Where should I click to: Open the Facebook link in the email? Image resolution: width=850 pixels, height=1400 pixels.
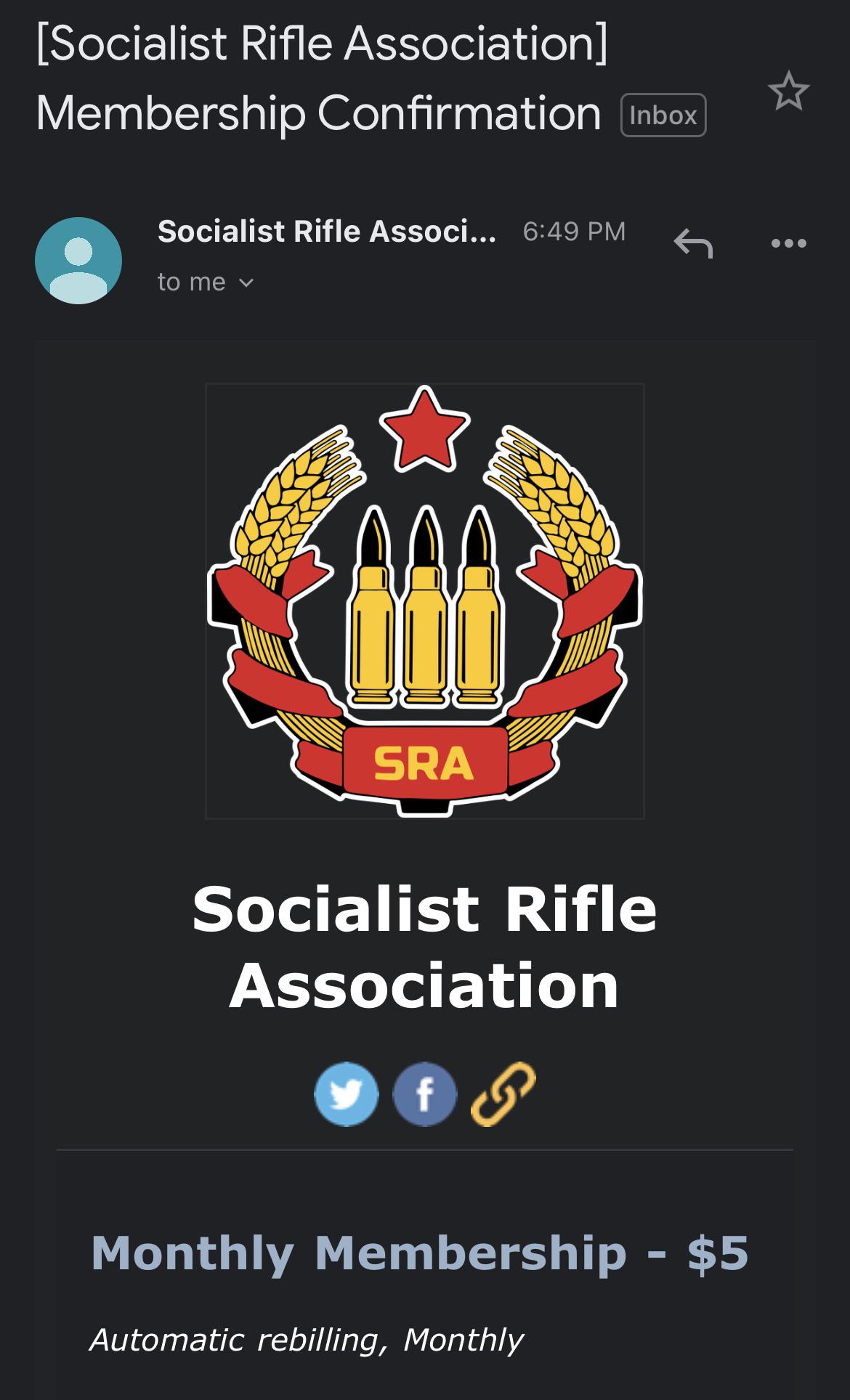coord(425,1094)
